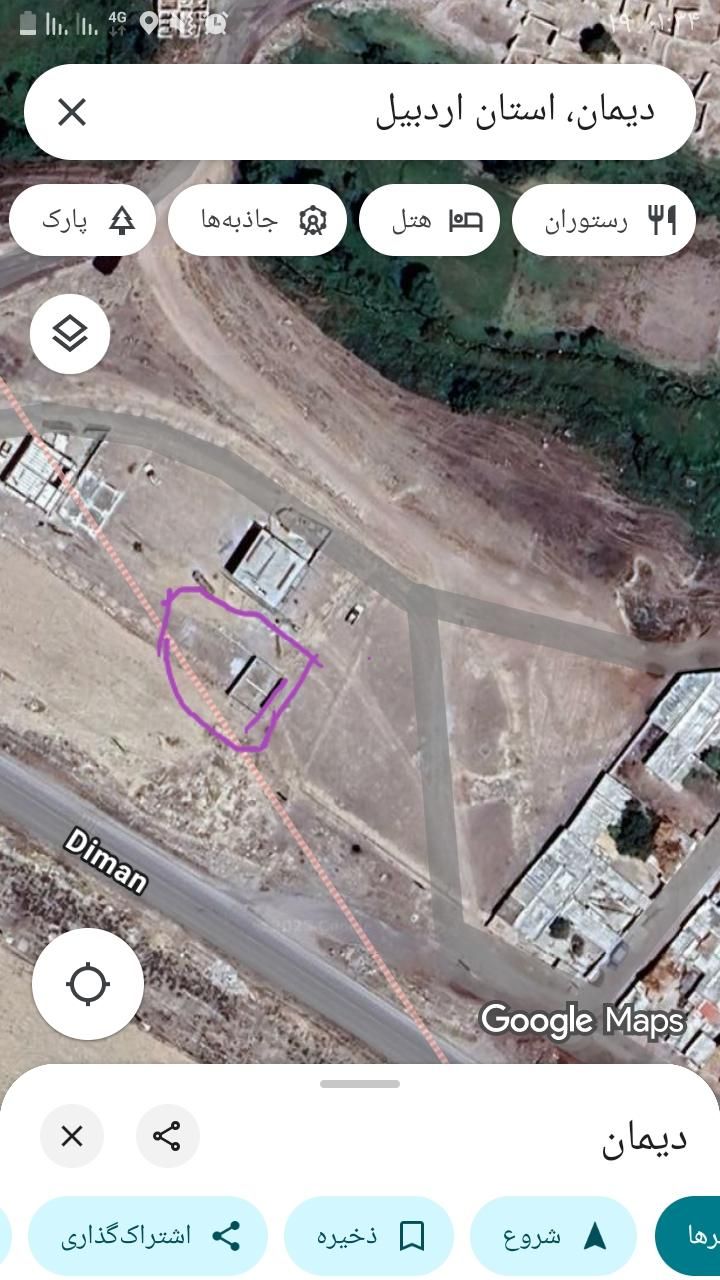This screenshot has height=1280, width=720.
Task: Select the جاذبه‌ها (attractions) chip
Action: [257, 220]
